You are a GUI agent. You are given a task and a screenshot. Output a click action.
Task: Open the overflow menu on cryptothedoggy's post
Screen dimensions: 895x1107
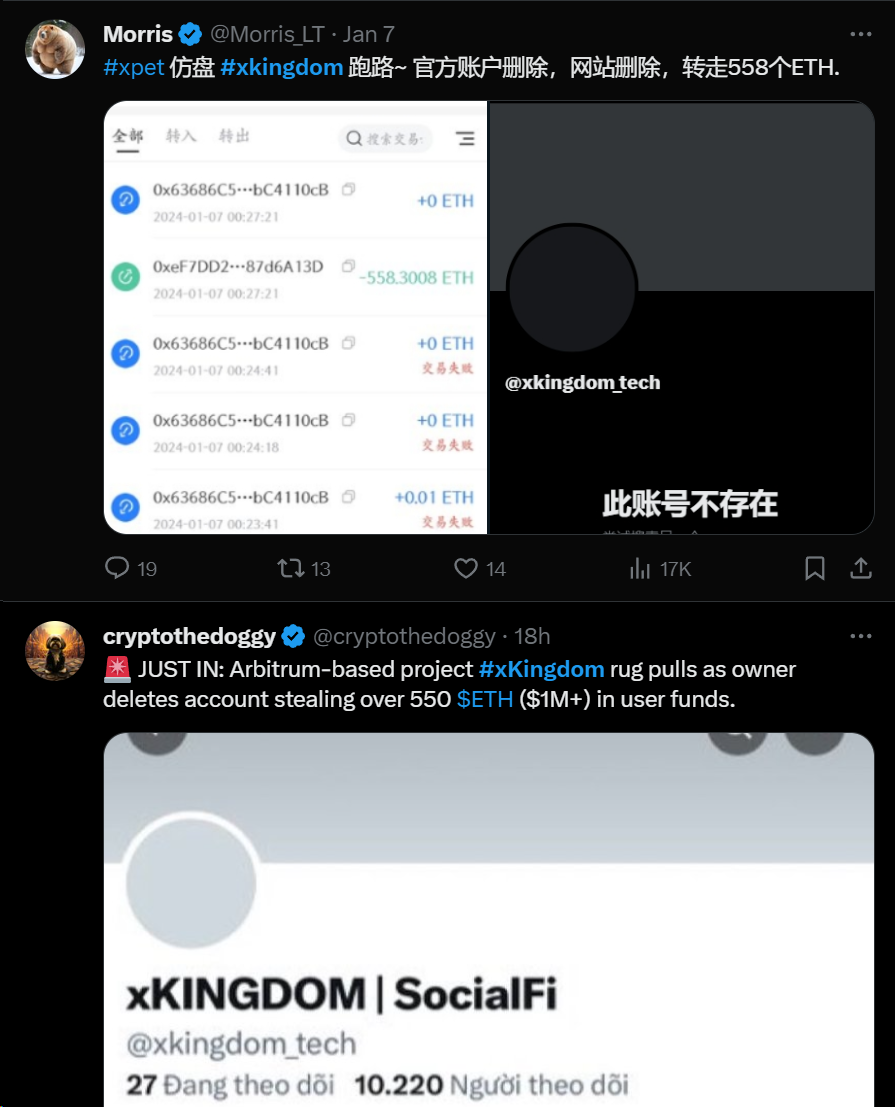860,636
